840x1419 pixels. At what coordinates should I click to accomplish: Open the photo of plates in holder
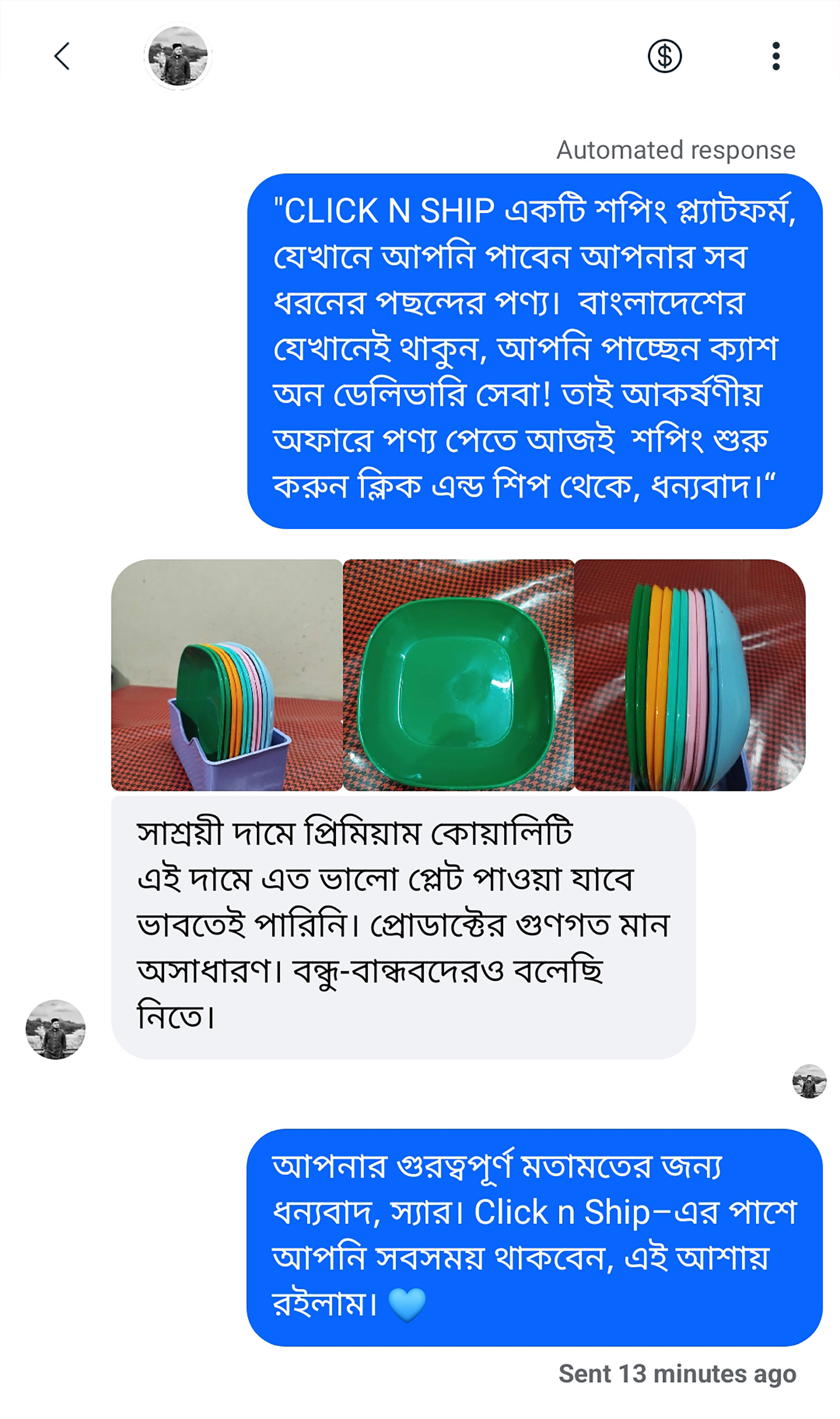tap(226, 675)
